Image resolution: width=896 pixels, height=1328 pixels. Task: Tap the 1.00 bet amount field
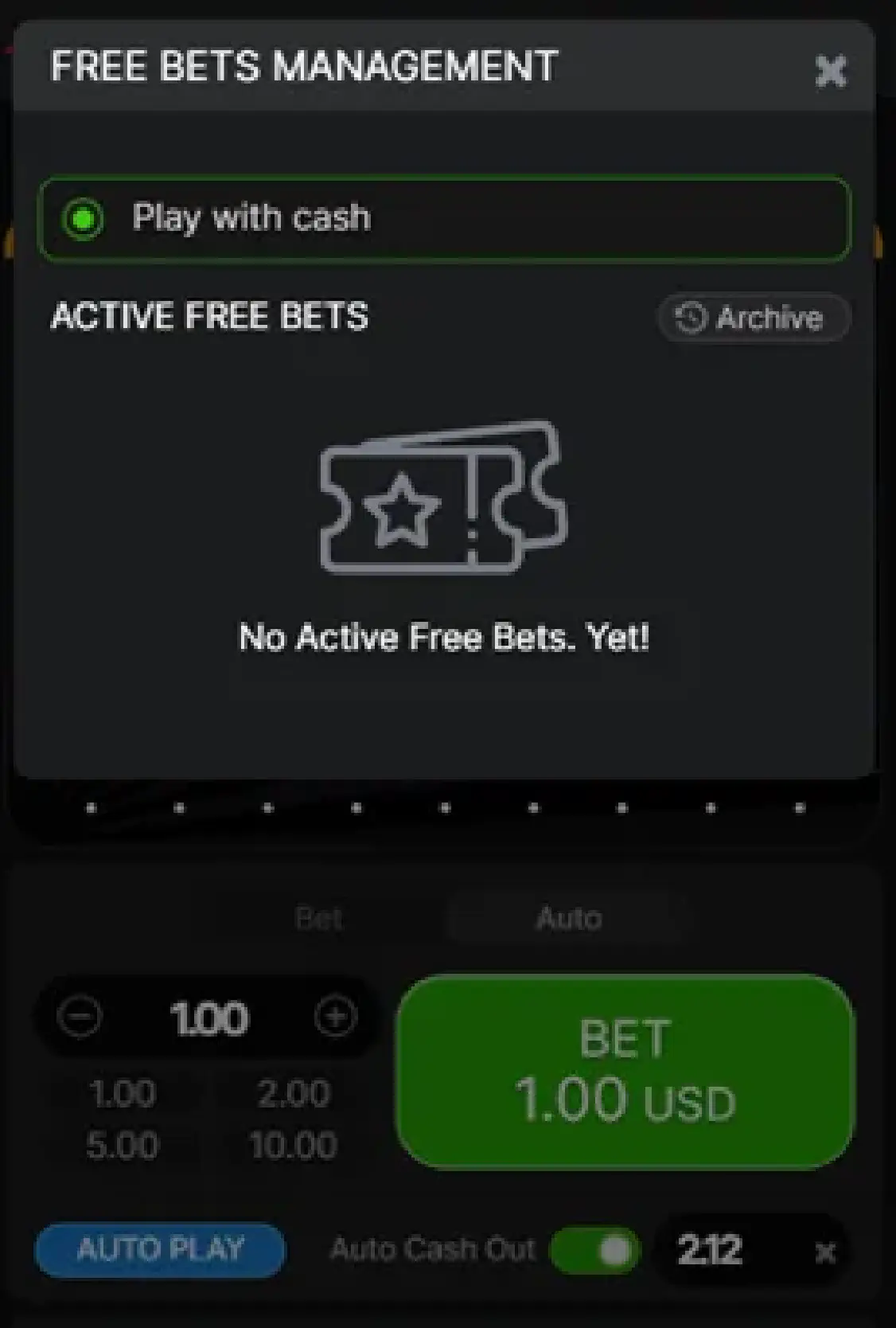point(209,1018)
